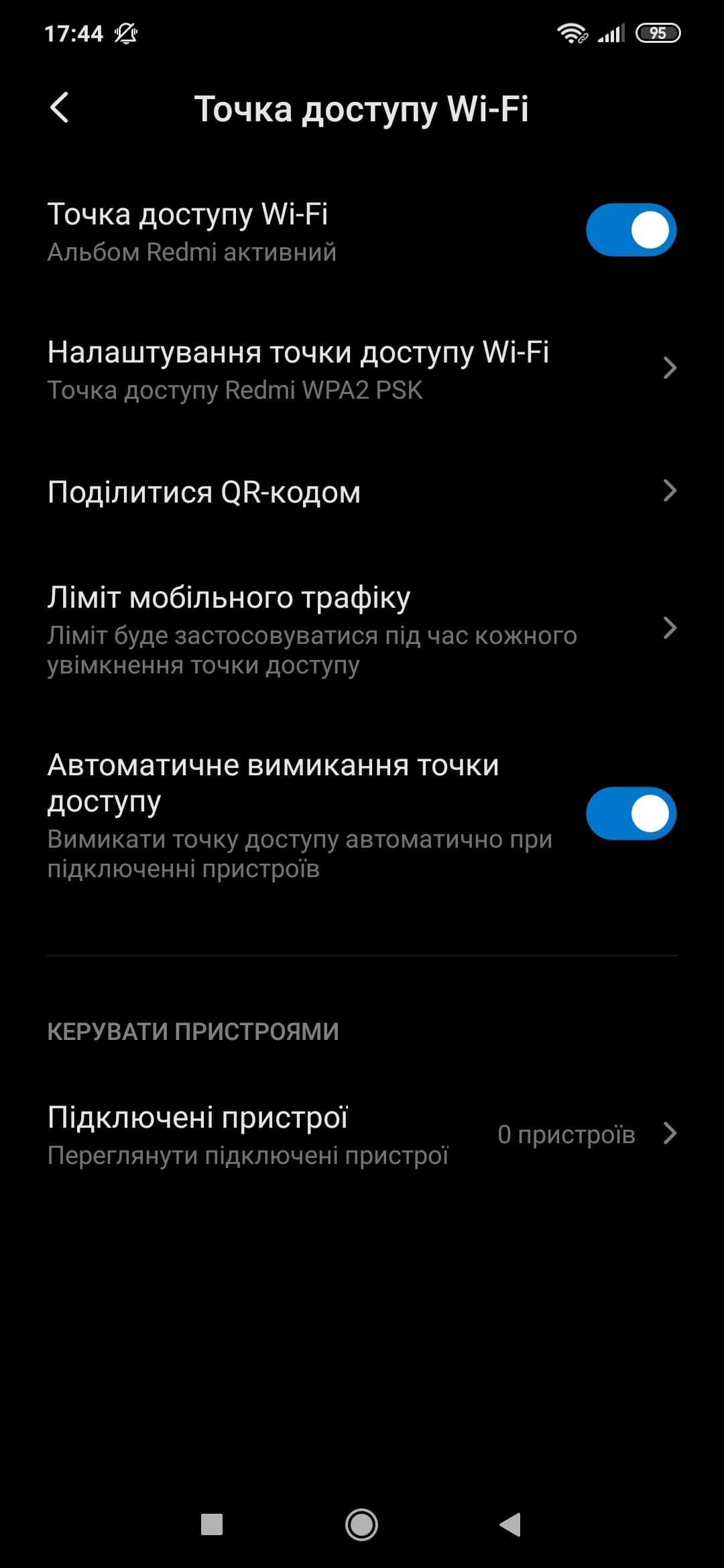Go back using the top-left arrow

click(60, 108)
